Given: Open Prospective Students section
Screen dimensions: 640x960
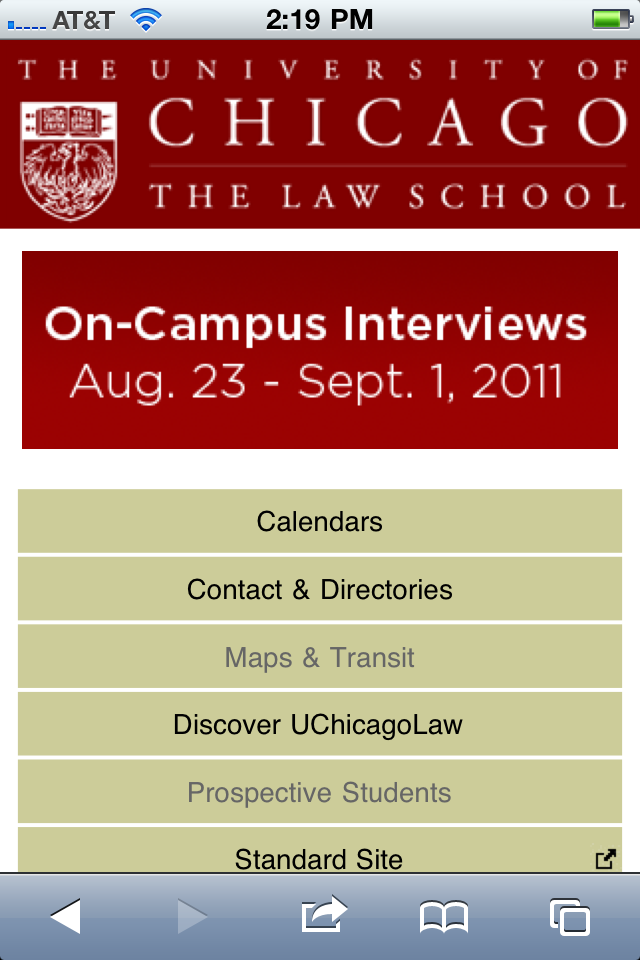Looking at the screenshot, I should point(320,792).
